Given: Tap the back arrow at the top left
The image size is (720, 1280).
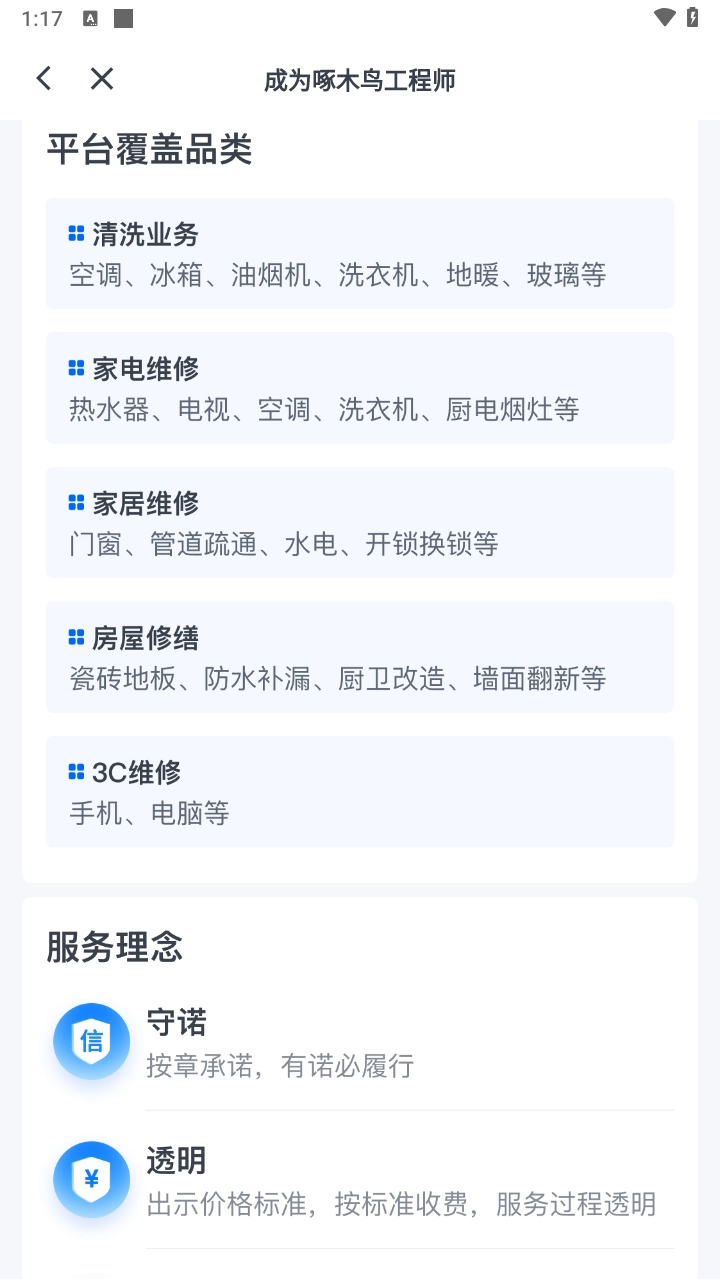Looking at the screenshot, I should [x=43, y=78].
